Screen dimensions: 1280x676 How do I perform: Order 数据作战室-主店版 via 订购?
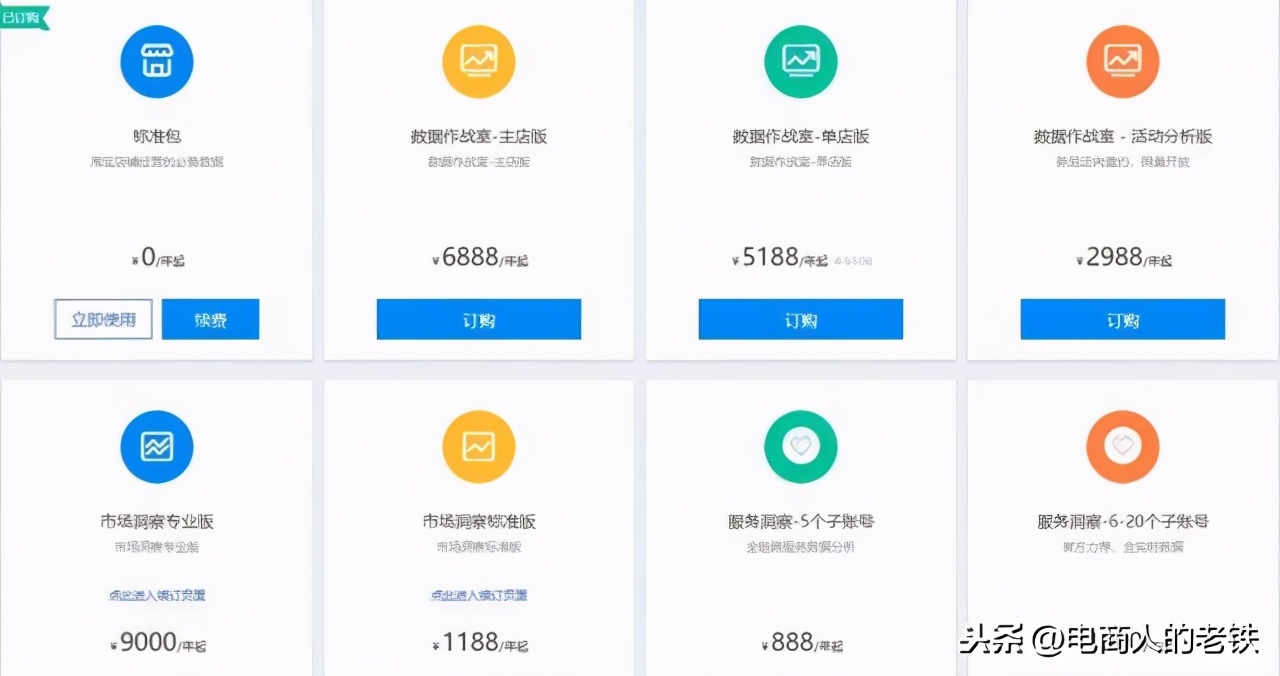478,320
